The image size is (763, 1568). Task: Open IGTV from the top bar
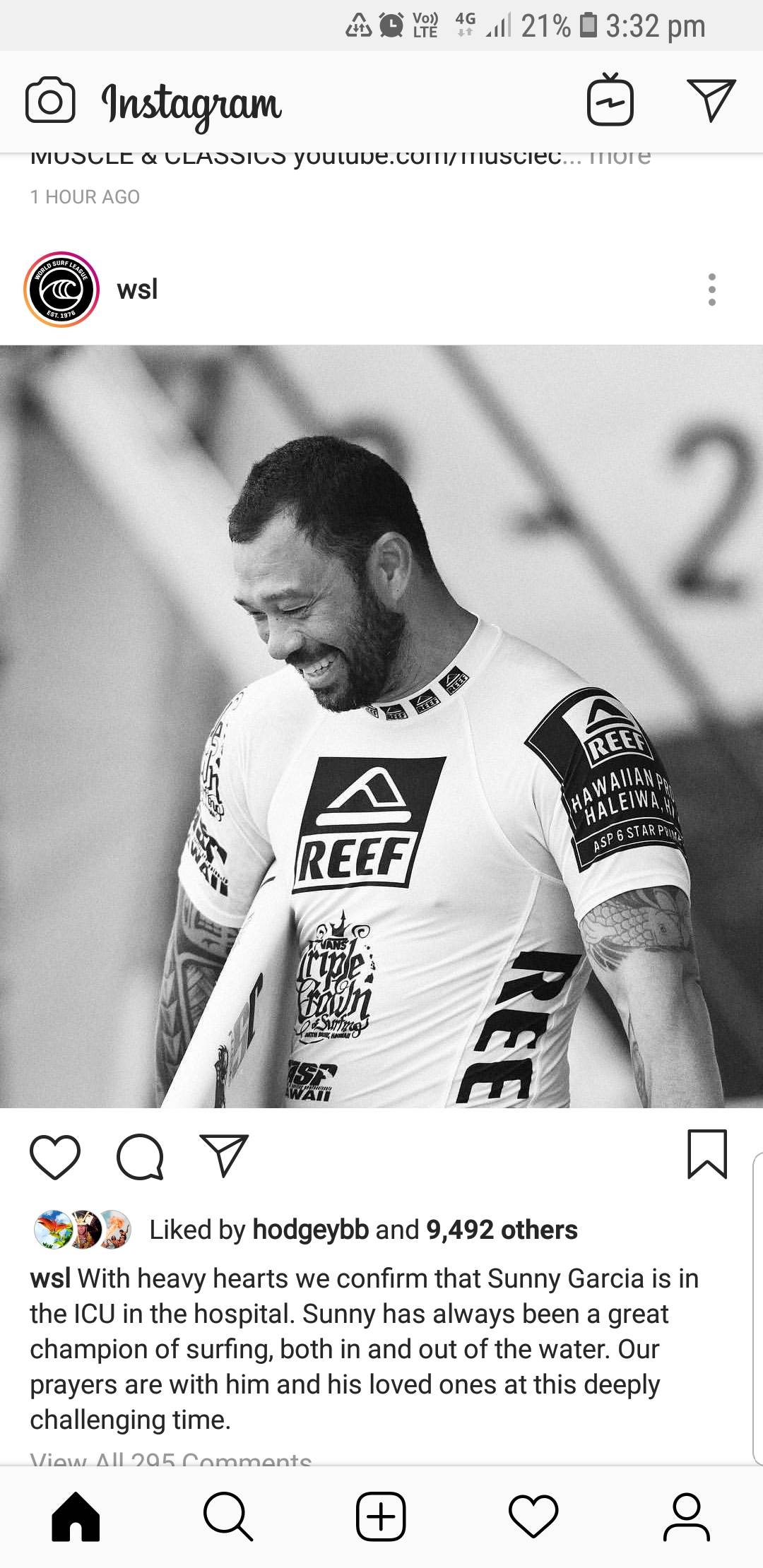610,101
